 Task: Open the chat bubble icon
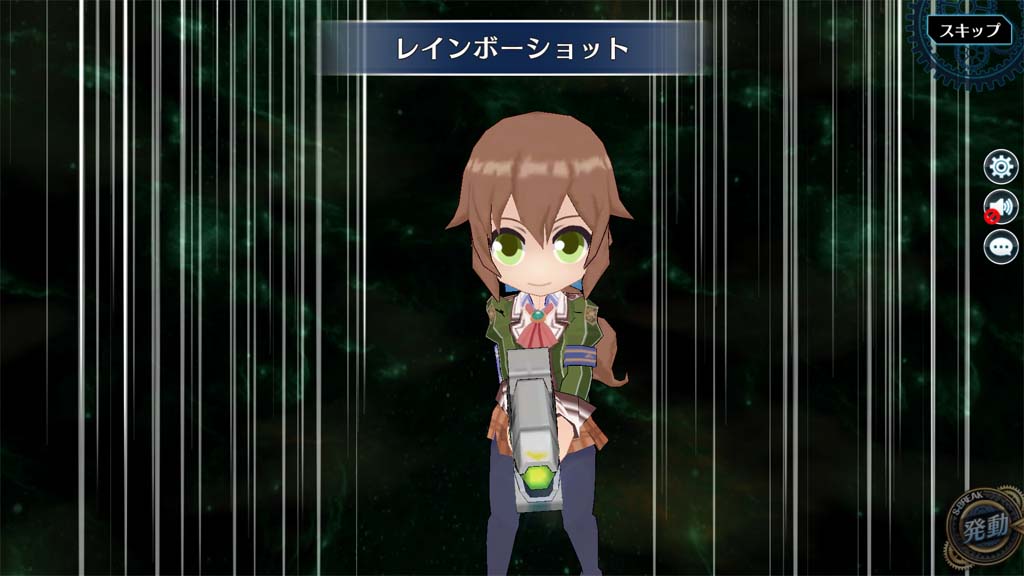coord(1001,246)
